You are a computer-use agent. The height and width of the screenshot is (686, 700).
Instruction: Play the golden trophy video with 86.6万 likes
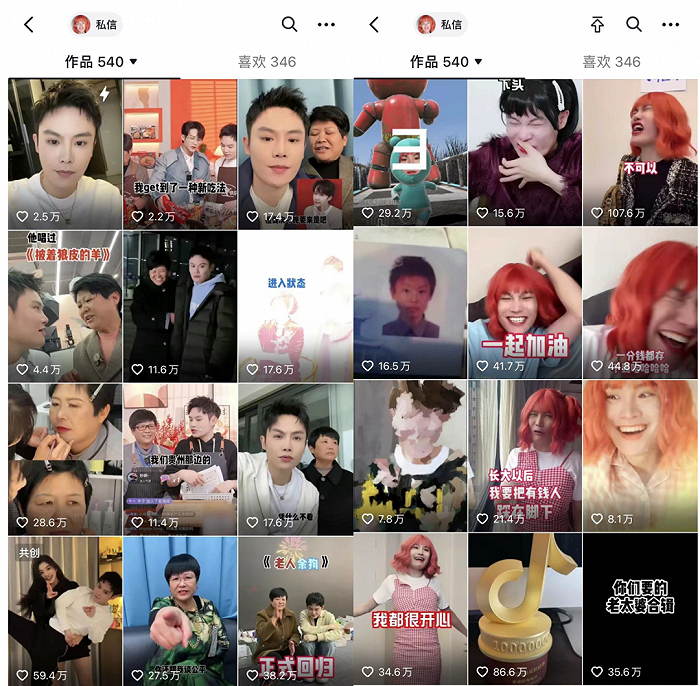tap(525, 610)
